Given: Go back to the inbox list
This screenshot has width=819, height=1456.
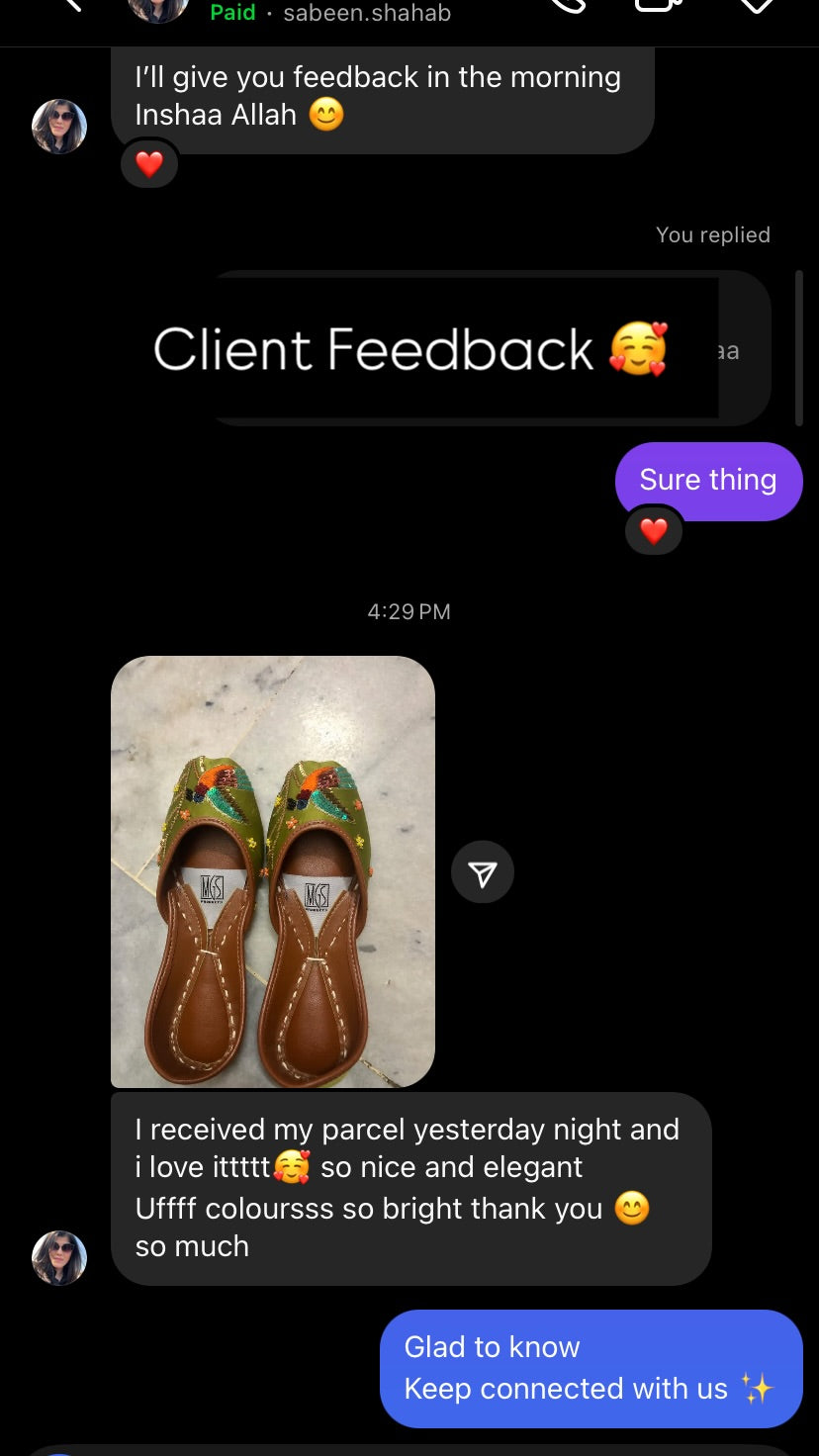Looking at the screenshot, I should (x=71, y=6).
